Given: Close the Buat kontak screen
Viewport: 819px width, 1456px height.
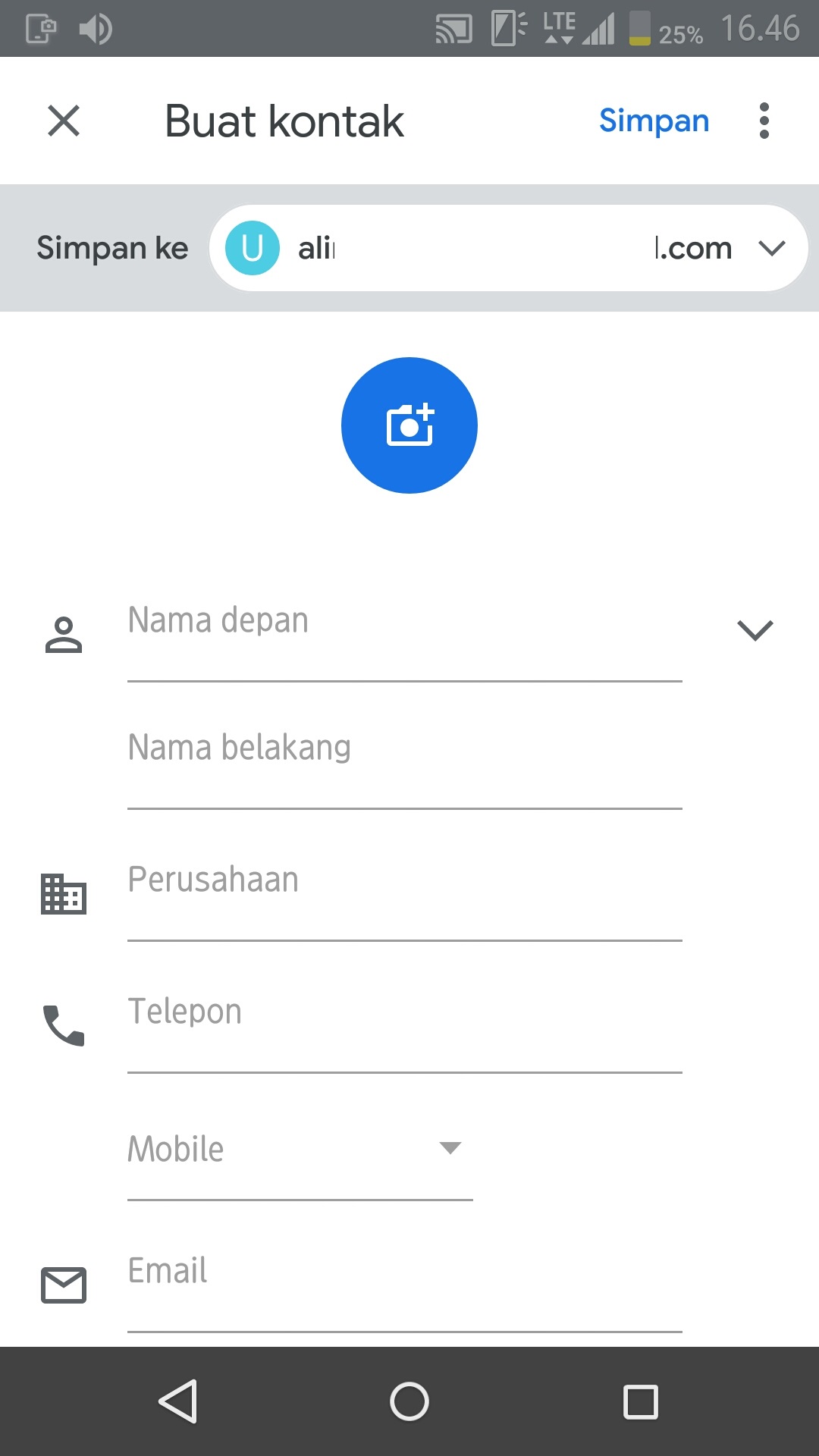Looking at the screenshot, I should 64,121.
